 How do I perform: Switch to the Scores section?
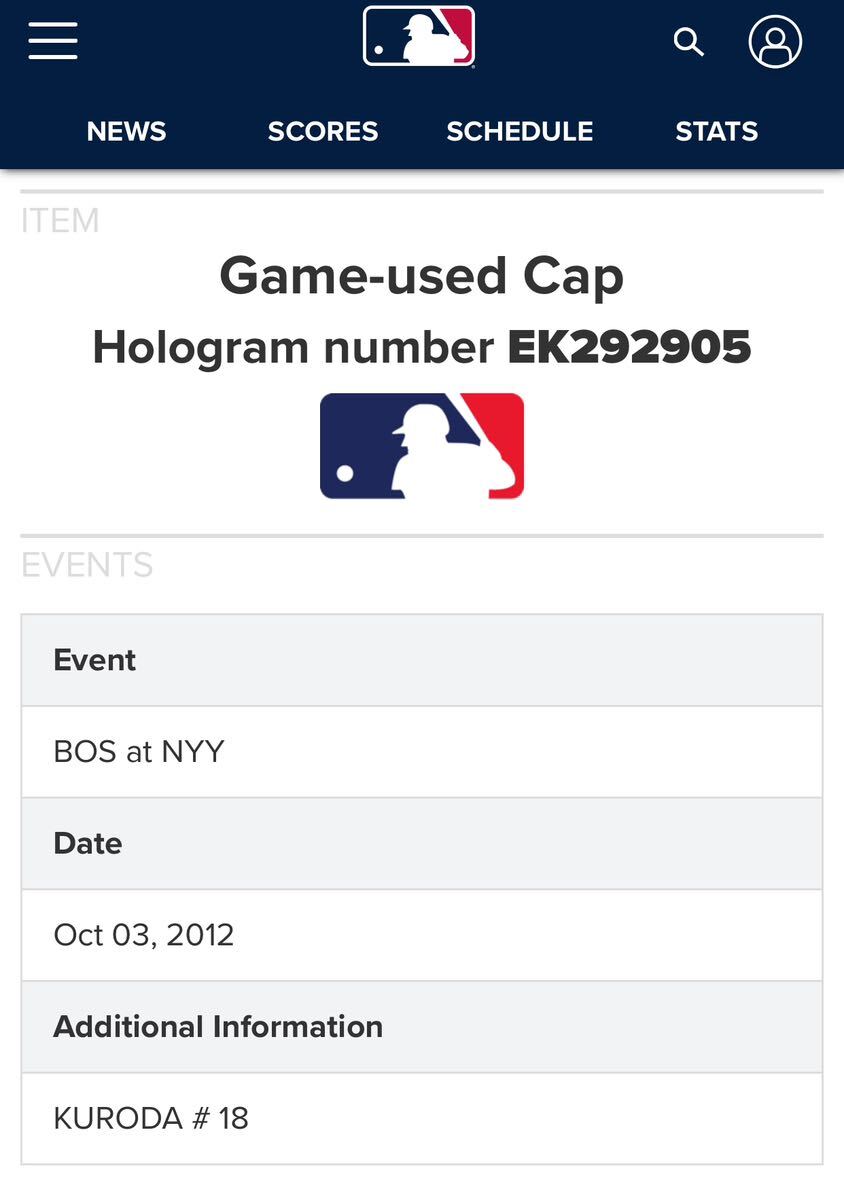click(323, 131)
